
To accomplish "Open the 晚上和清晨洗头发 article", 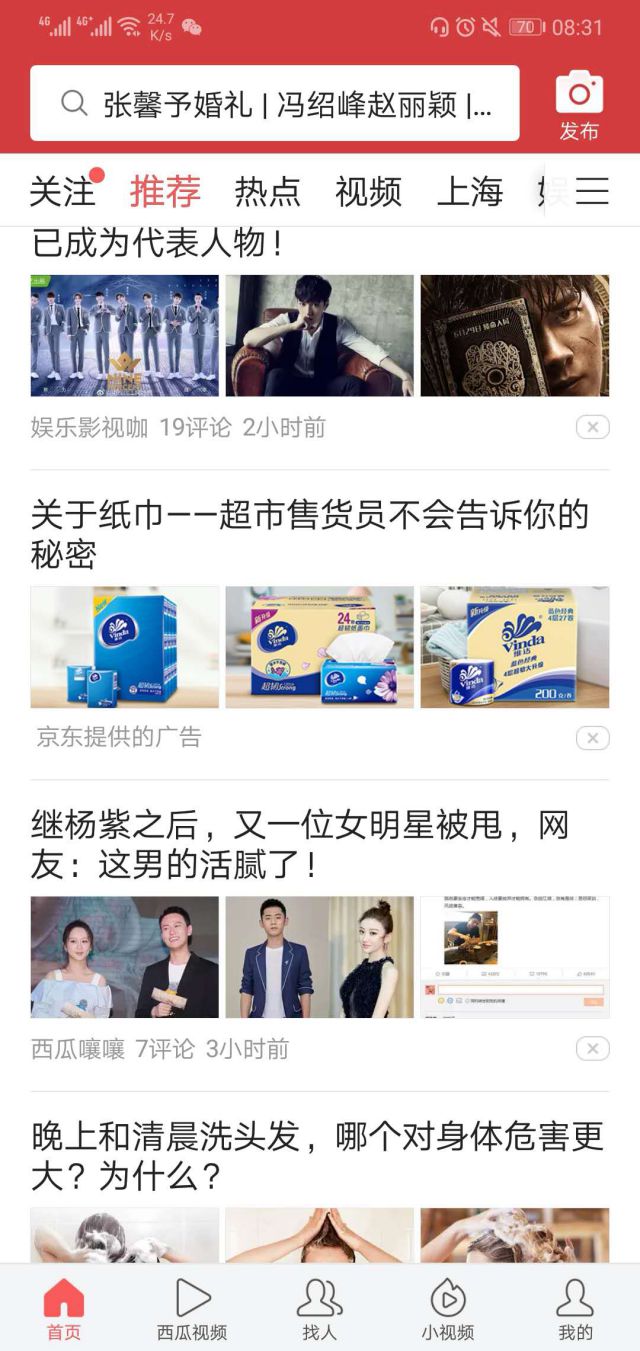I will pos(318,1155).
